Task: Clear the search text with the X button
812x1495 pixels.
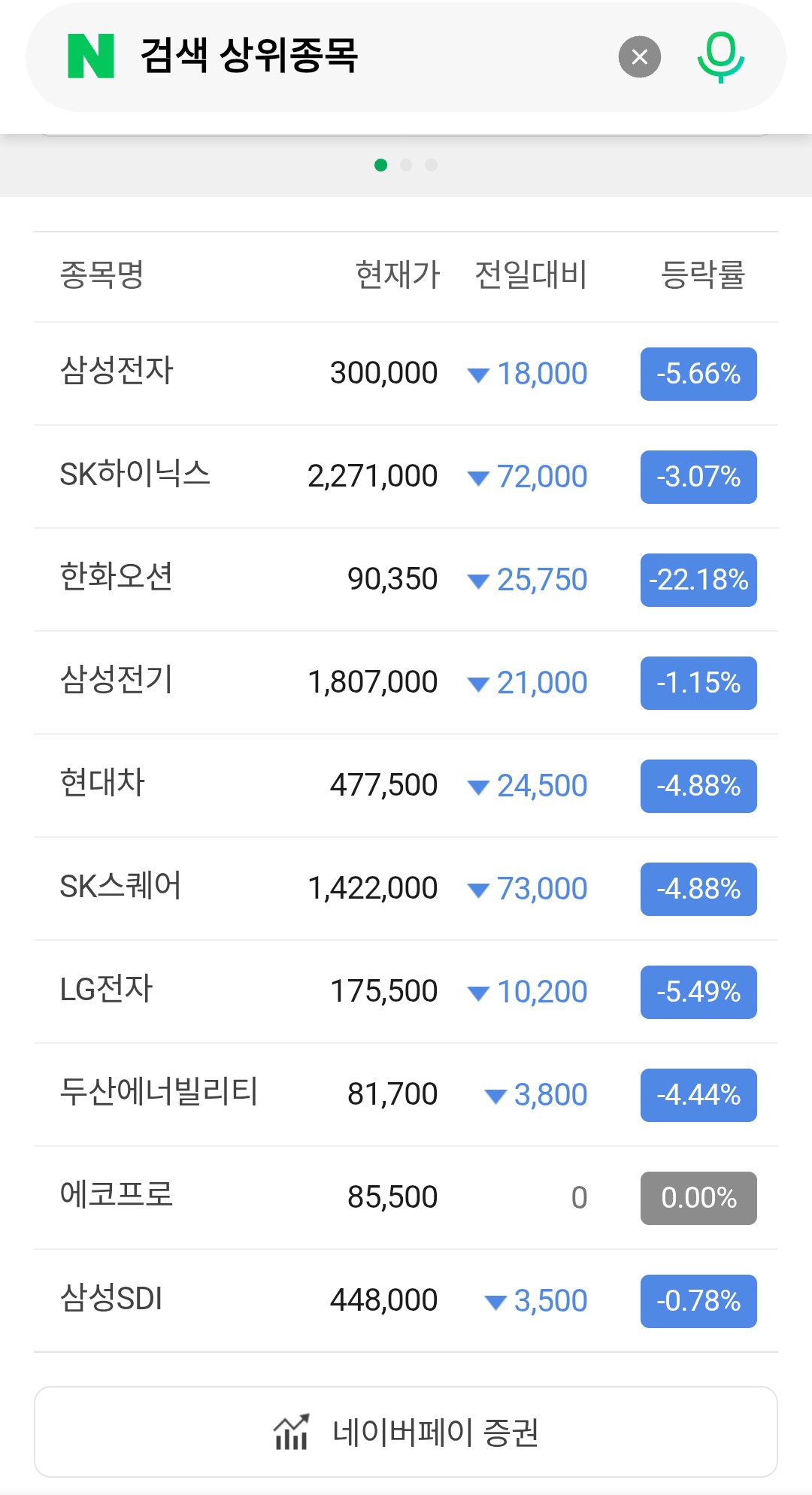Action: coord(640,56)
